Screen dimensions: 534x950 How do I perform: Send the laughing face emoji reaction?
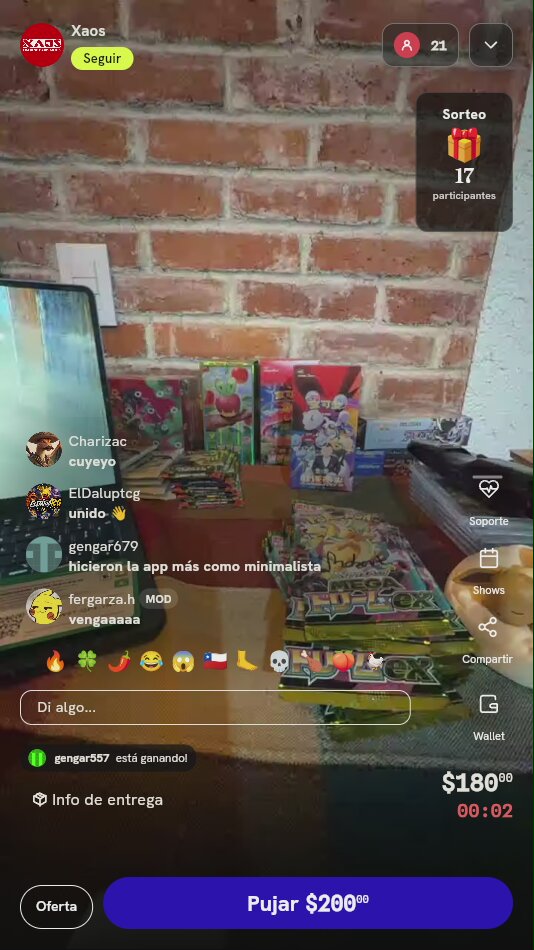(x=151, y=662)
